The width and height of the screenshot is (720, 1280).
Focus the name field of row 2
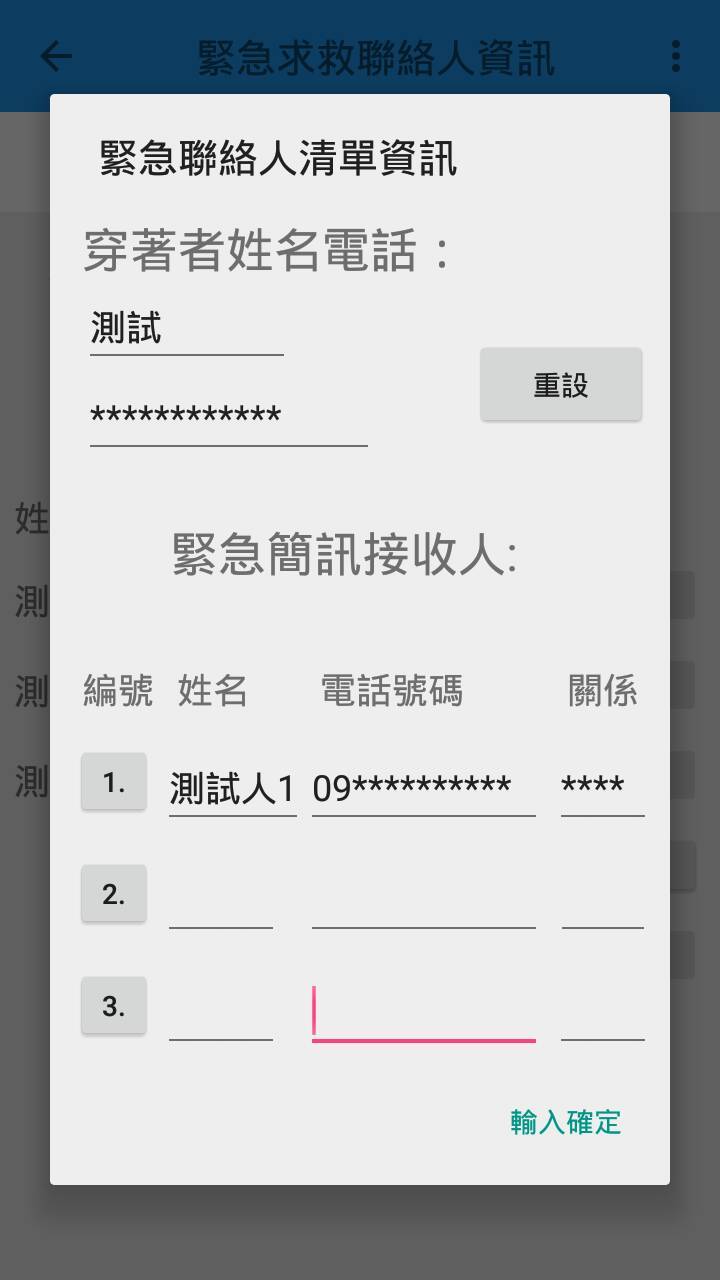(221, 900)
